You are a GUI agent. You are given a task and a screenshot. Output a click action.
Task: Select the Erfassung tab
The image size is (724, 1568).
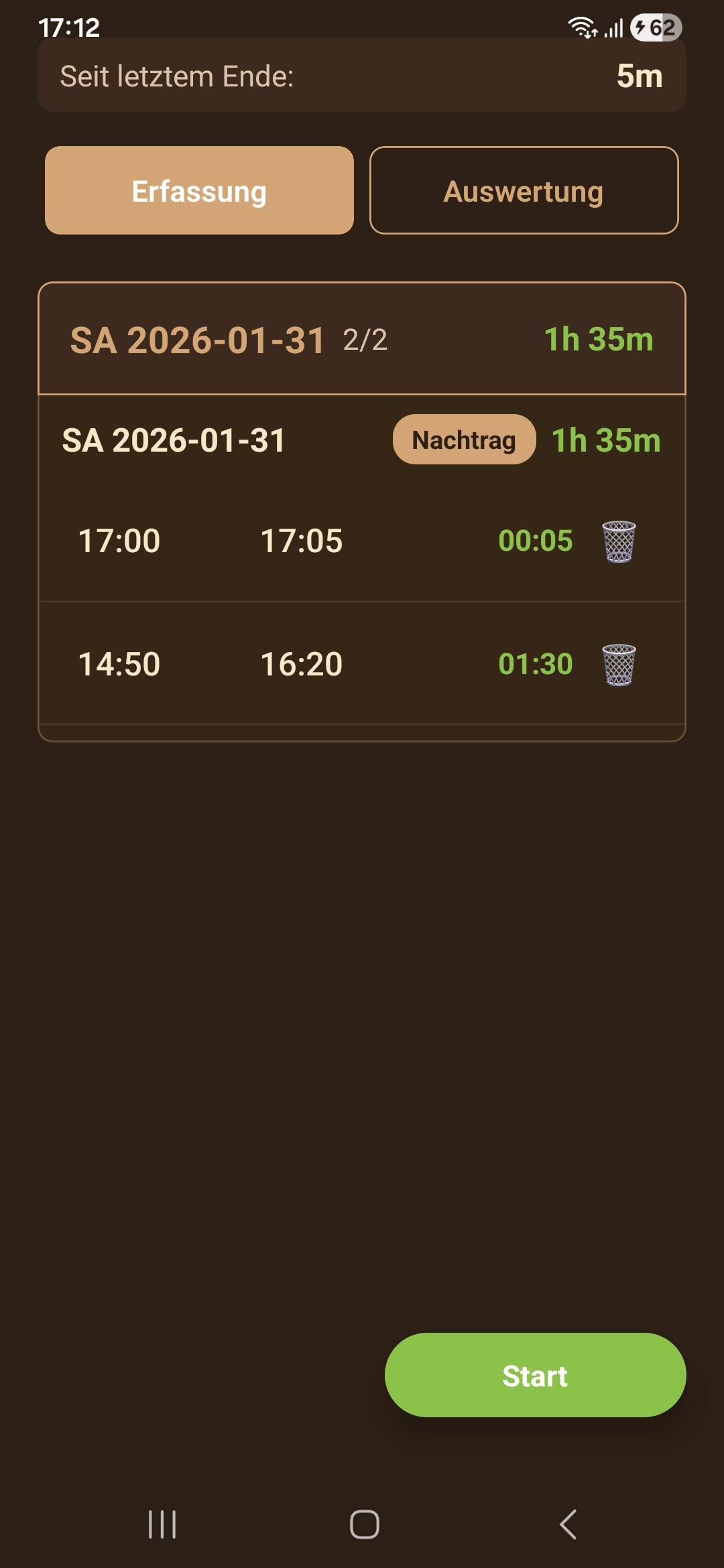199,191
